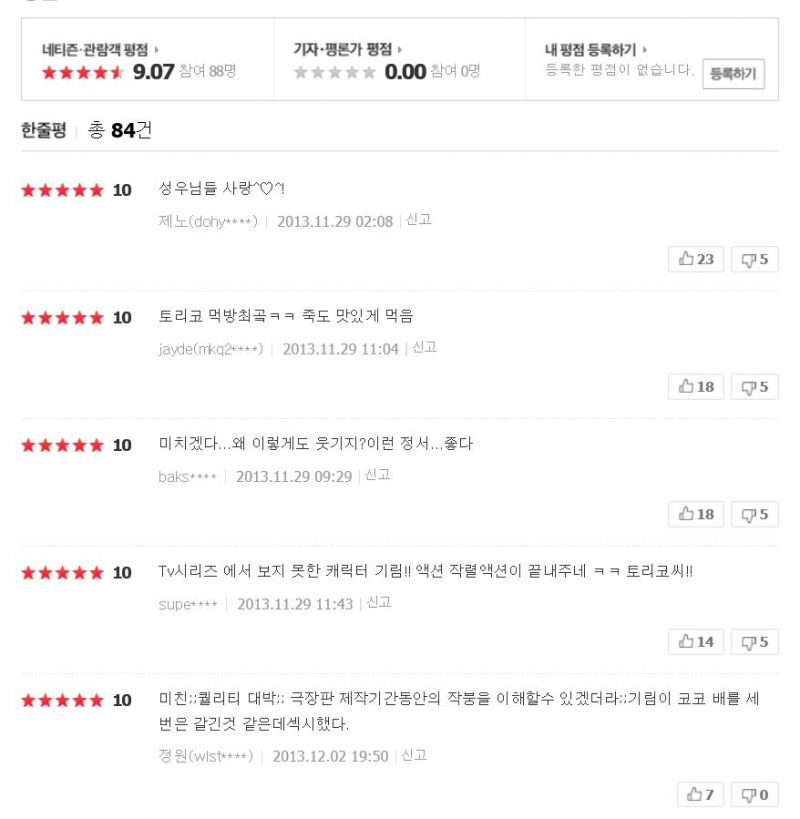
Task: Like the review by supe****
Action: coord(696,641)
